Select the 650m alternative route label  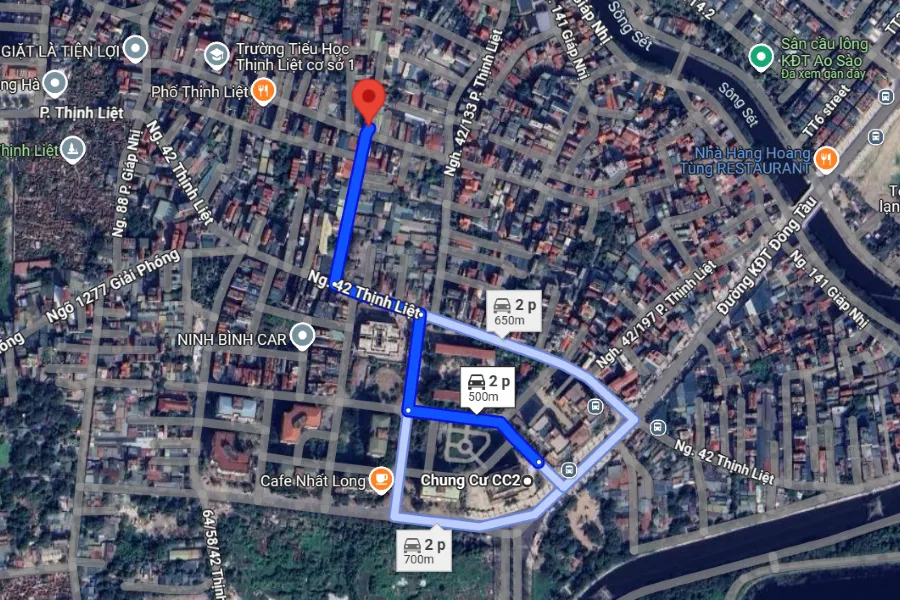click(x=513, y=311)
